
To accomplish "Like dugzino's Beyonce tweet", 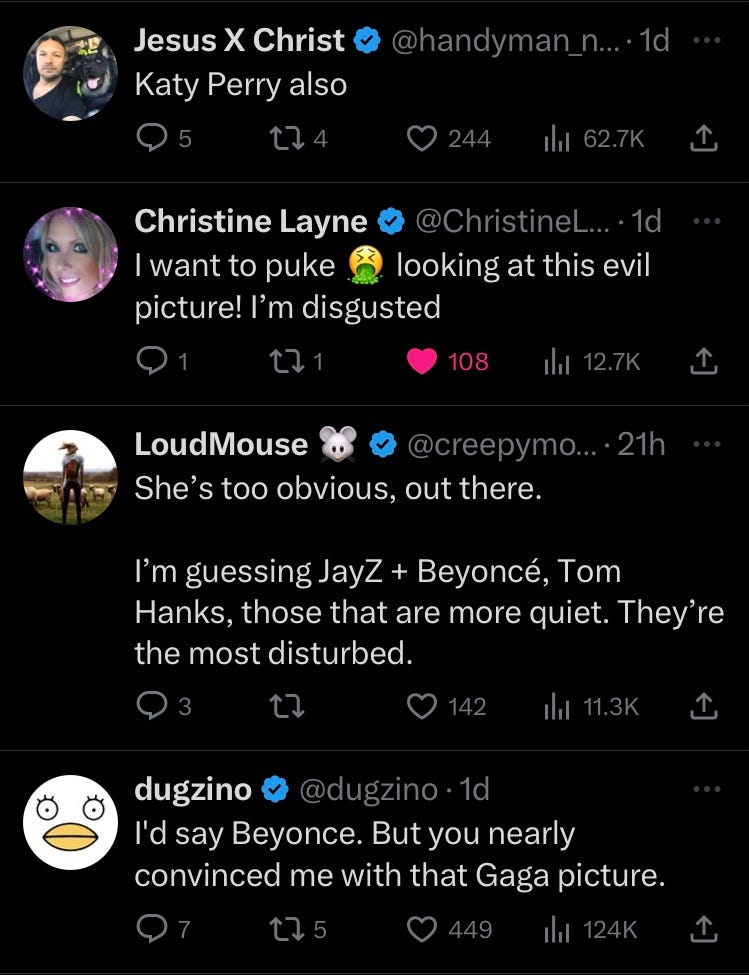I will [x=420, y=929].
